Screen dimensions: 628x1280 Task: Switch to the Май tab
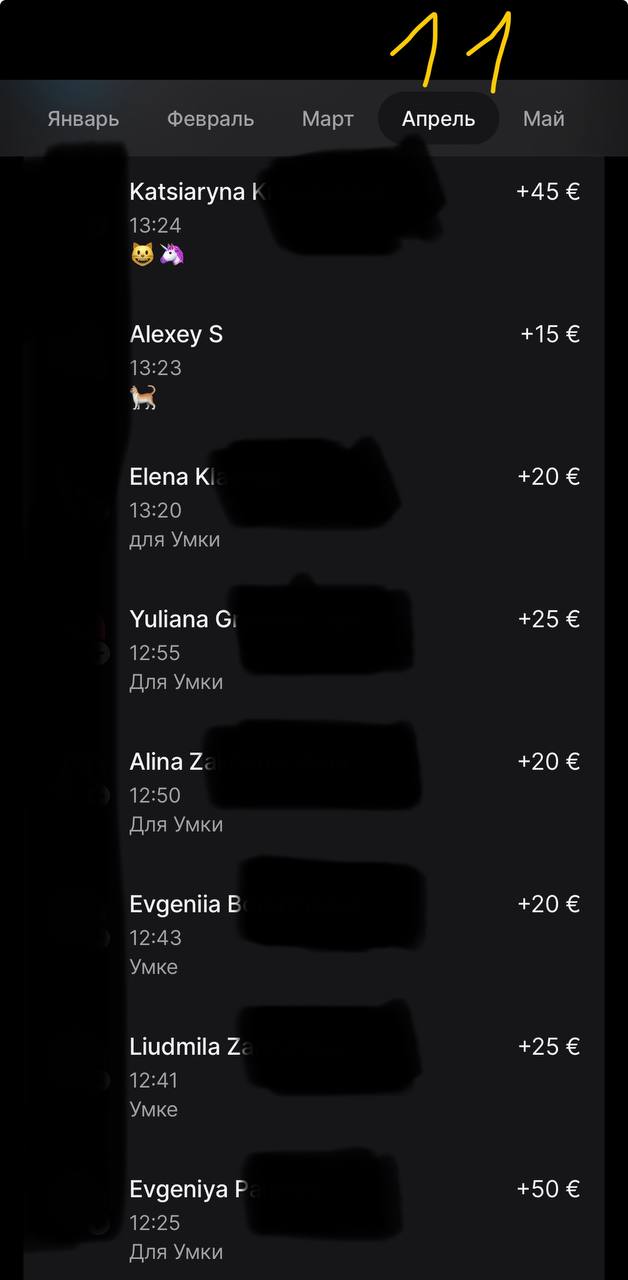point(544,119)
